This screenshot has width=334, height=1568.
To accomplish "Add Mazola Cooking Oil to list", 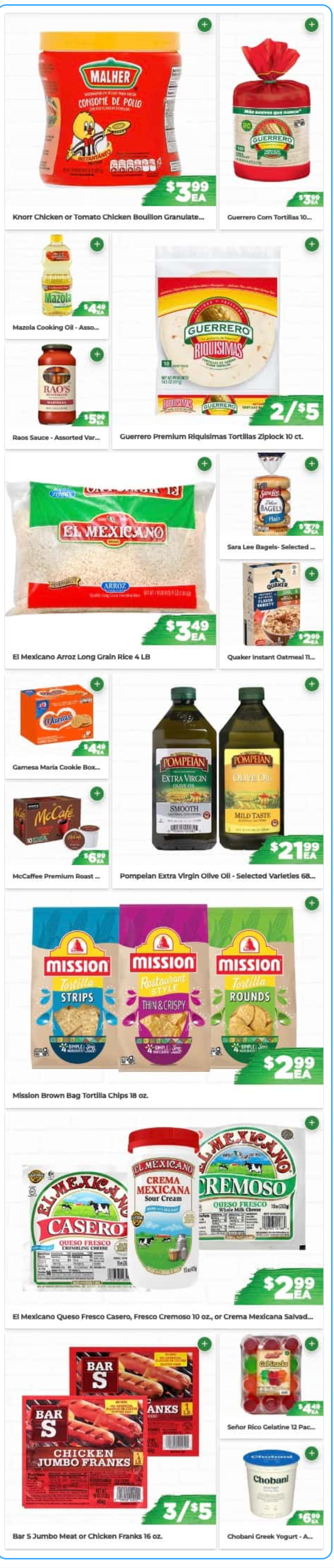I will click(x=97, y=245).
